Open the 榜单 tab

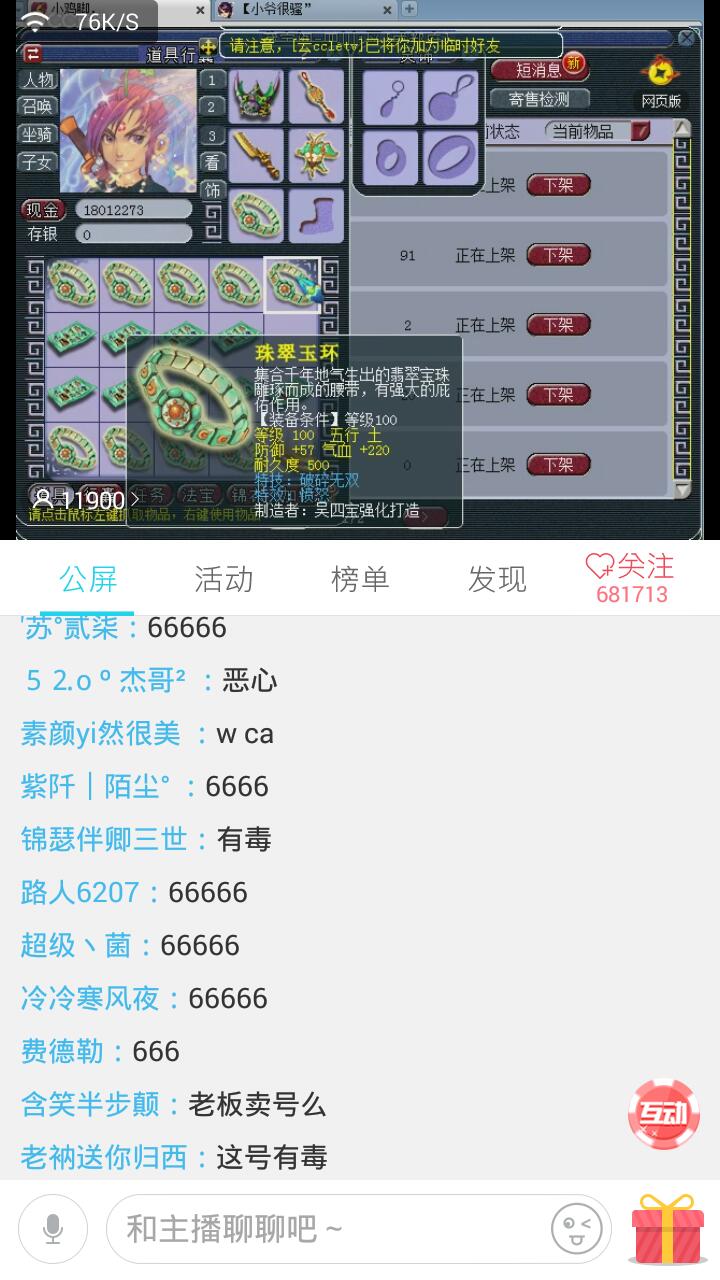coord(359,579)
